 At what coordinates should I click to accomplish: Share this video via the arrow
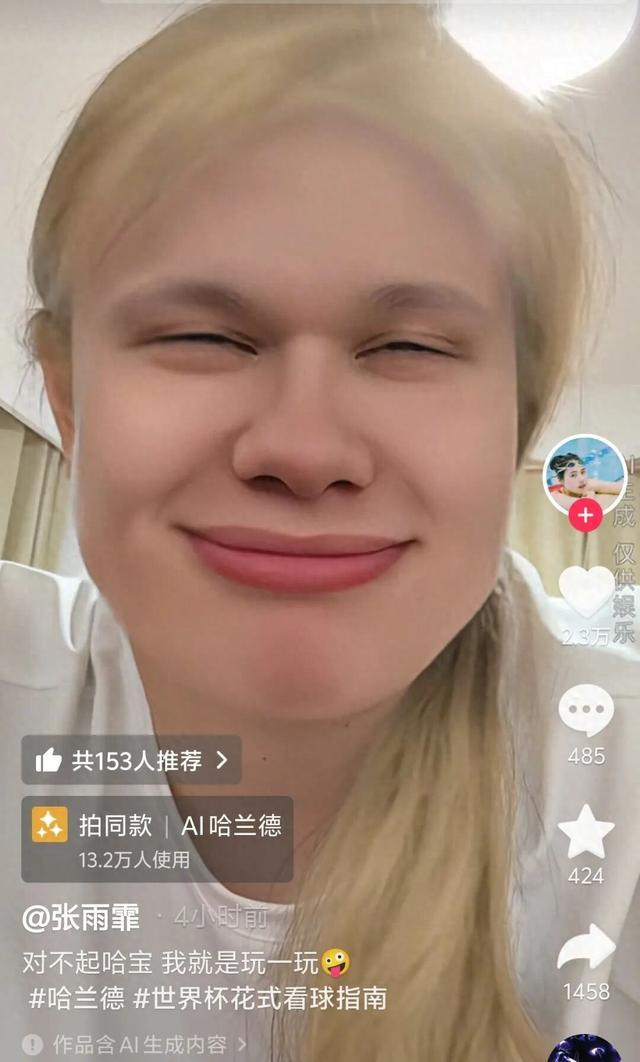click(586, 948)
